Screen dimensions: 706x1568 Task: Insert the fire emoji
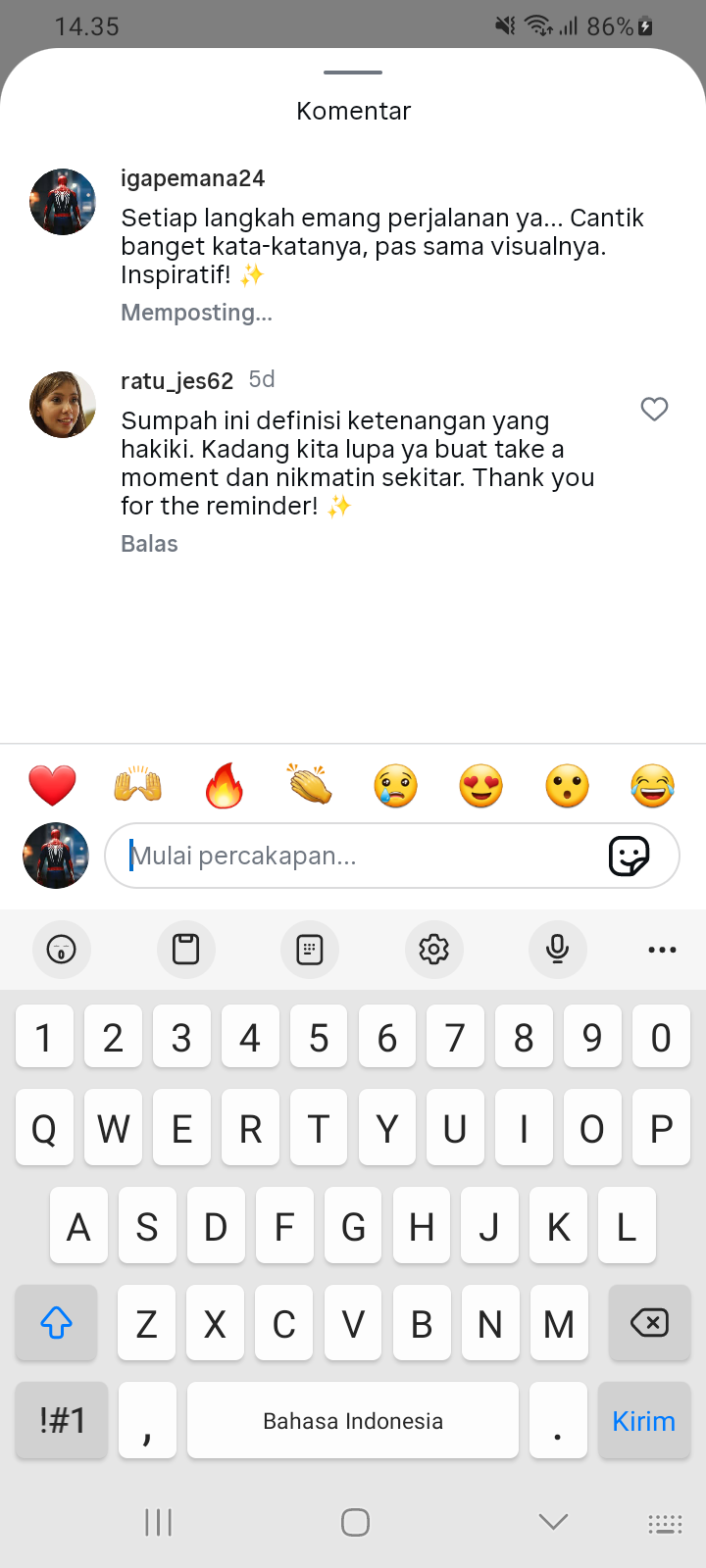(224, 786)
